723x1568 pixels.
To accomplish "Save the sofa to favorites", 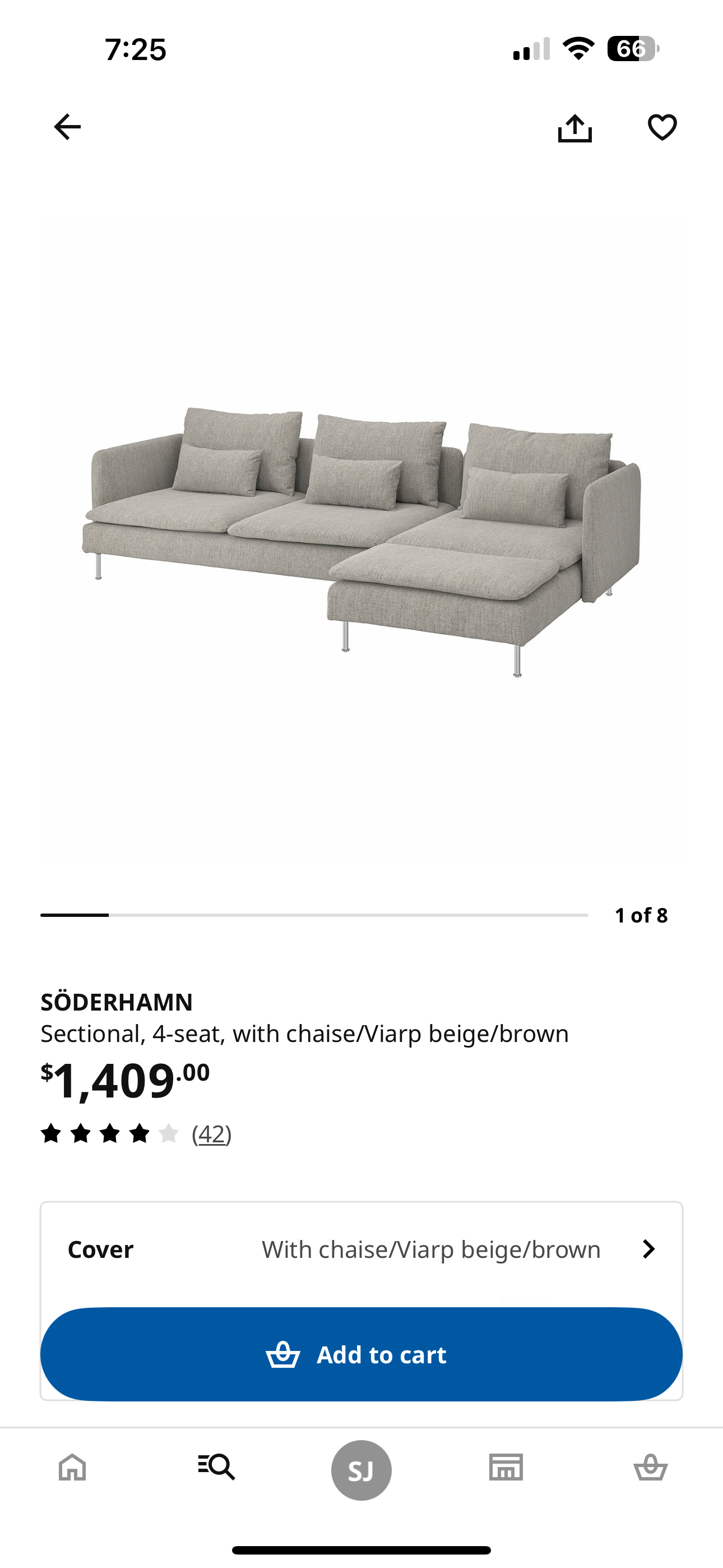I will coord(662,127).
